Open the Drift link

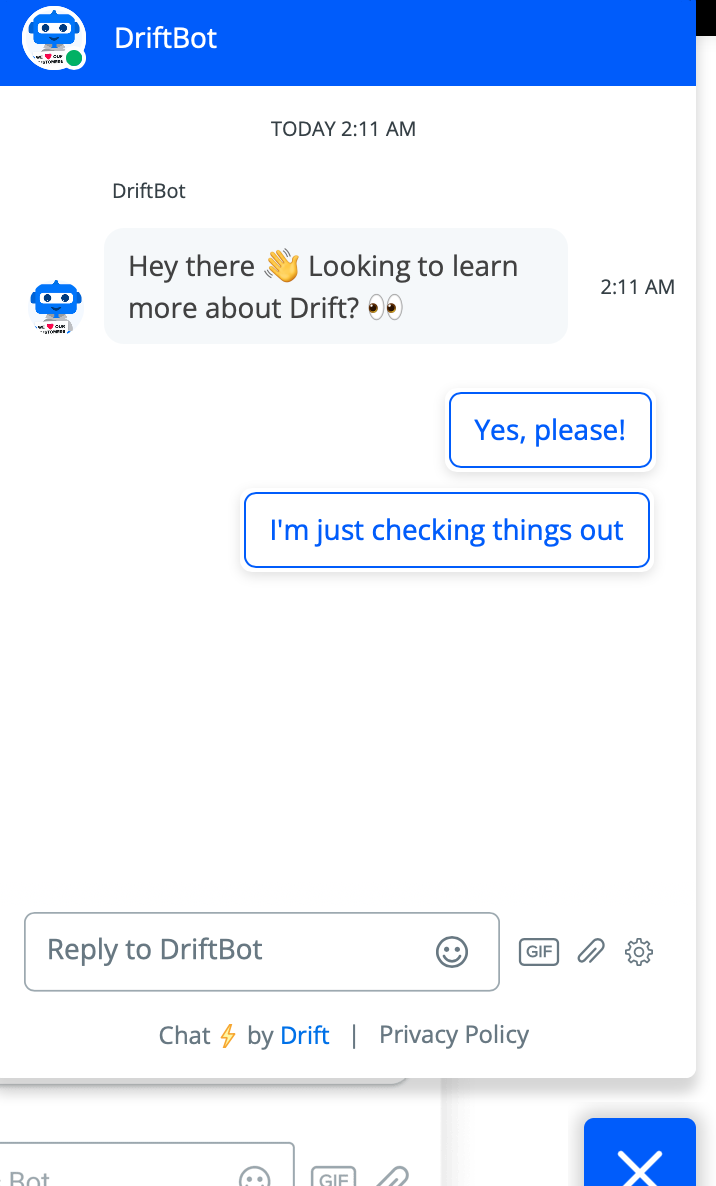pos(304,1035)
